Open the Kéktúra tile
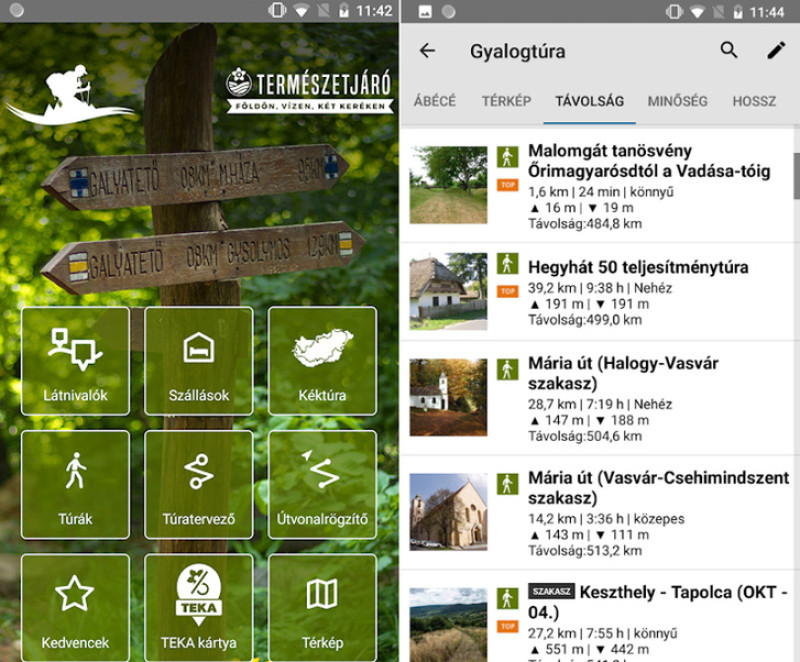Screen dimensions: 800x662 [322, 361]
